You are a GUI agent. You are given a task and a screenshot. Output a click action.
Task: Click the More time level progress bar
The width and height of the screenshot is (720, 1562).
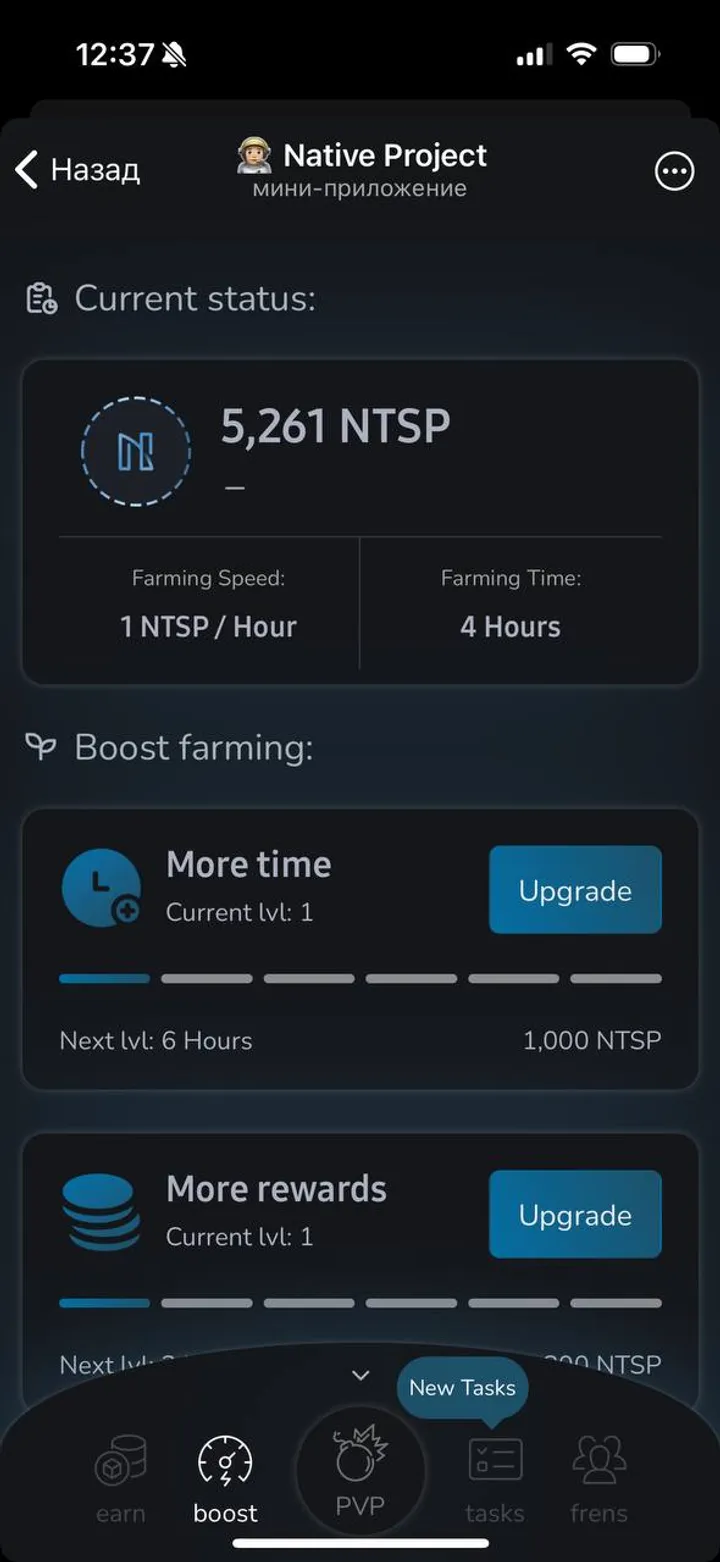click(x=360, y=978)
